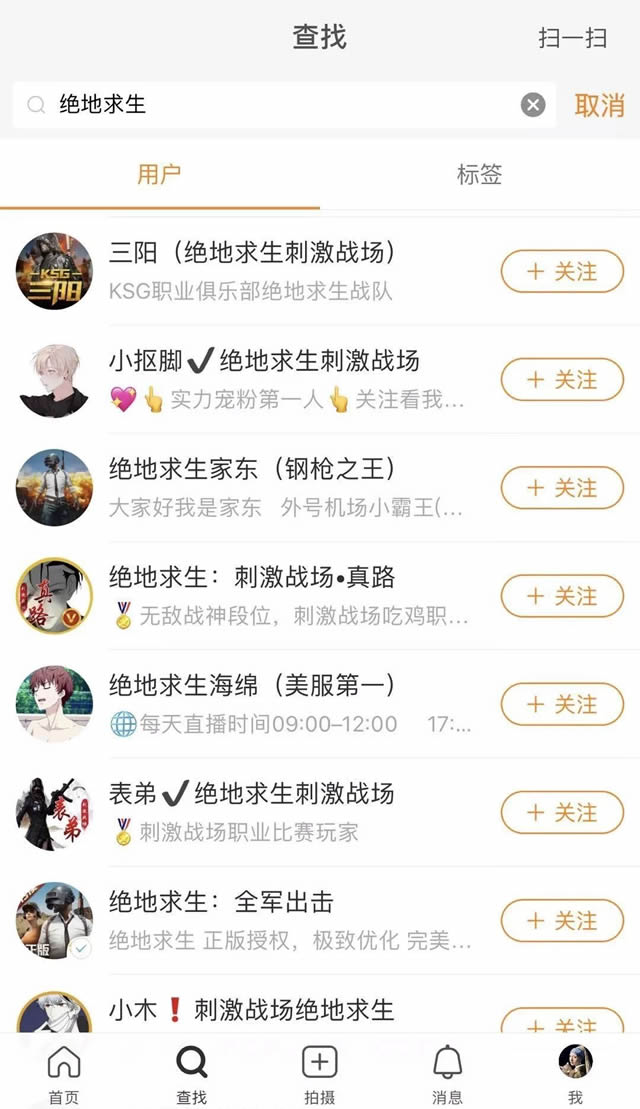The height and width of the screenshot is (1109, 640).
Task: View 三阳's profile from search results
Action: [252, 252]
